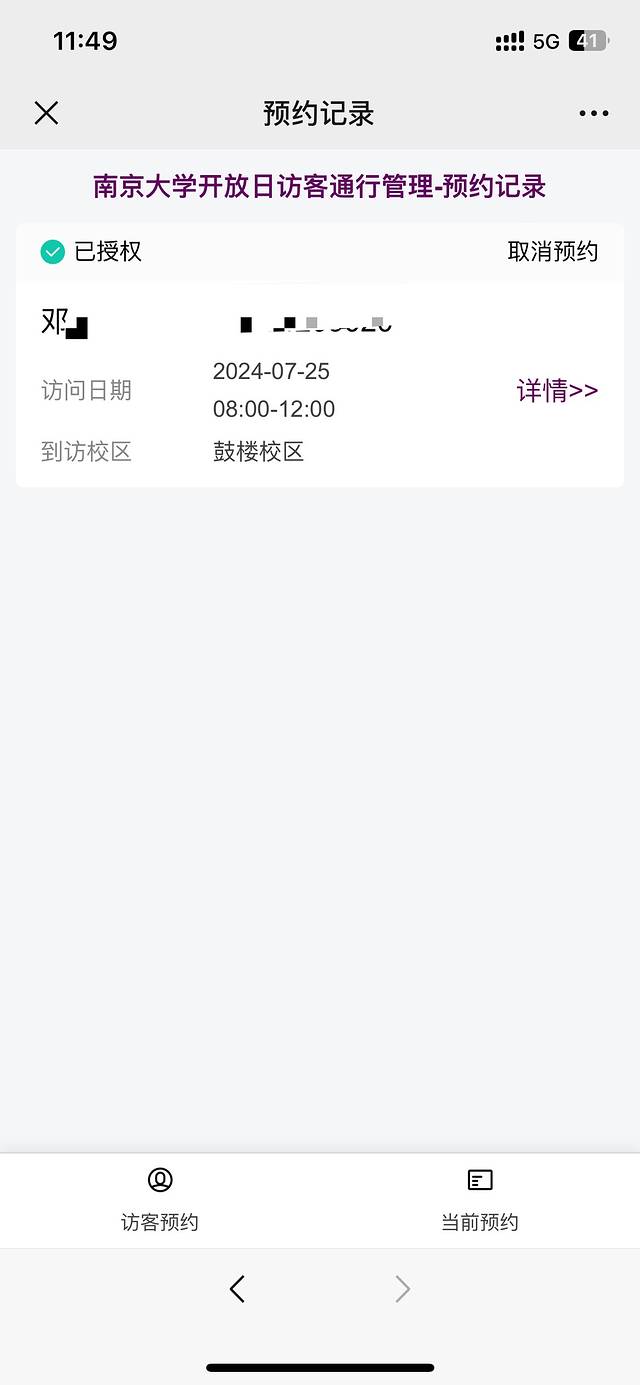The width and height of the screenshot is (640, 1385).
Task: Switch to the 当前预约 tab
Action: (480, 1199)
